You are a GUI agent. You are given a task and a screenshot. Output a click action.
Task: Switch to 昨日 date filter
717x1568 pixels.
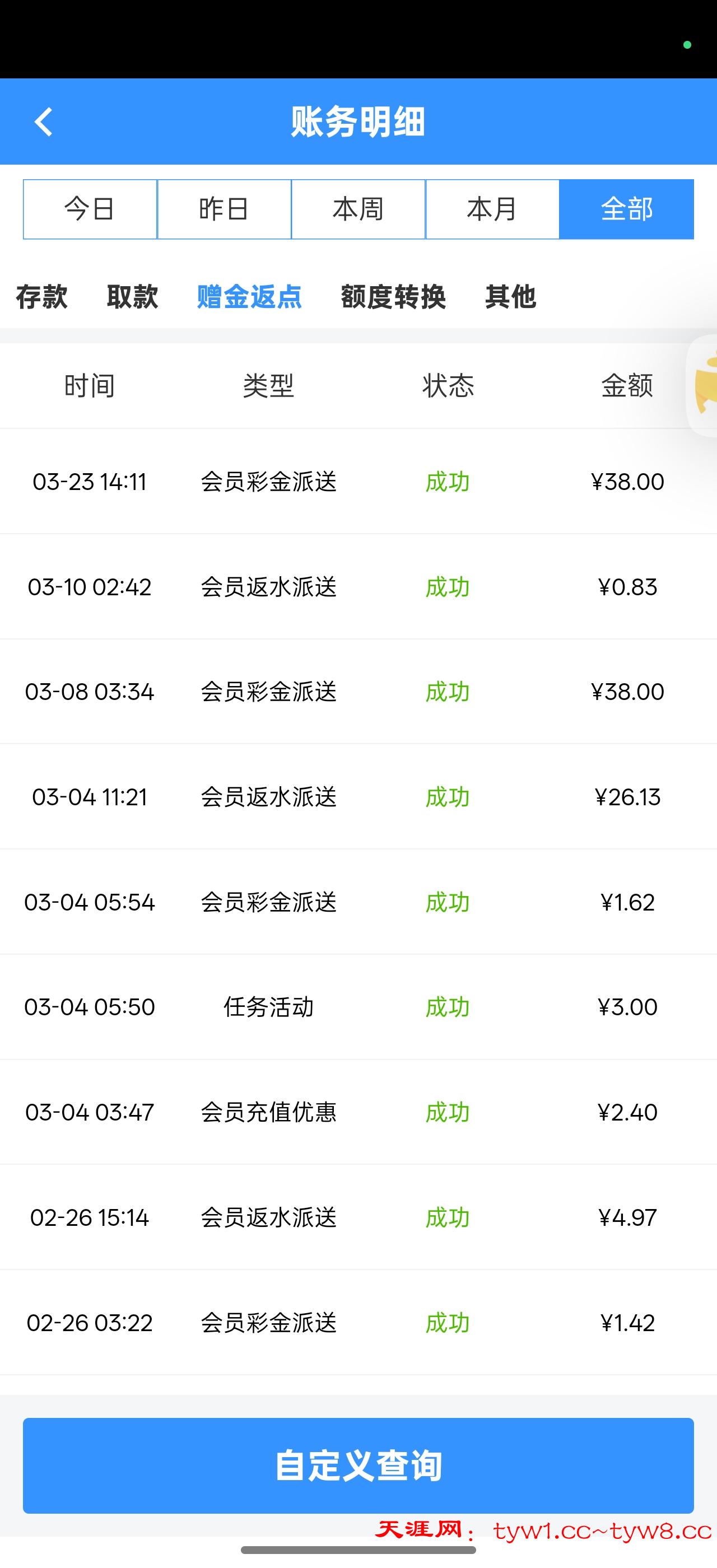click(224, 209)
